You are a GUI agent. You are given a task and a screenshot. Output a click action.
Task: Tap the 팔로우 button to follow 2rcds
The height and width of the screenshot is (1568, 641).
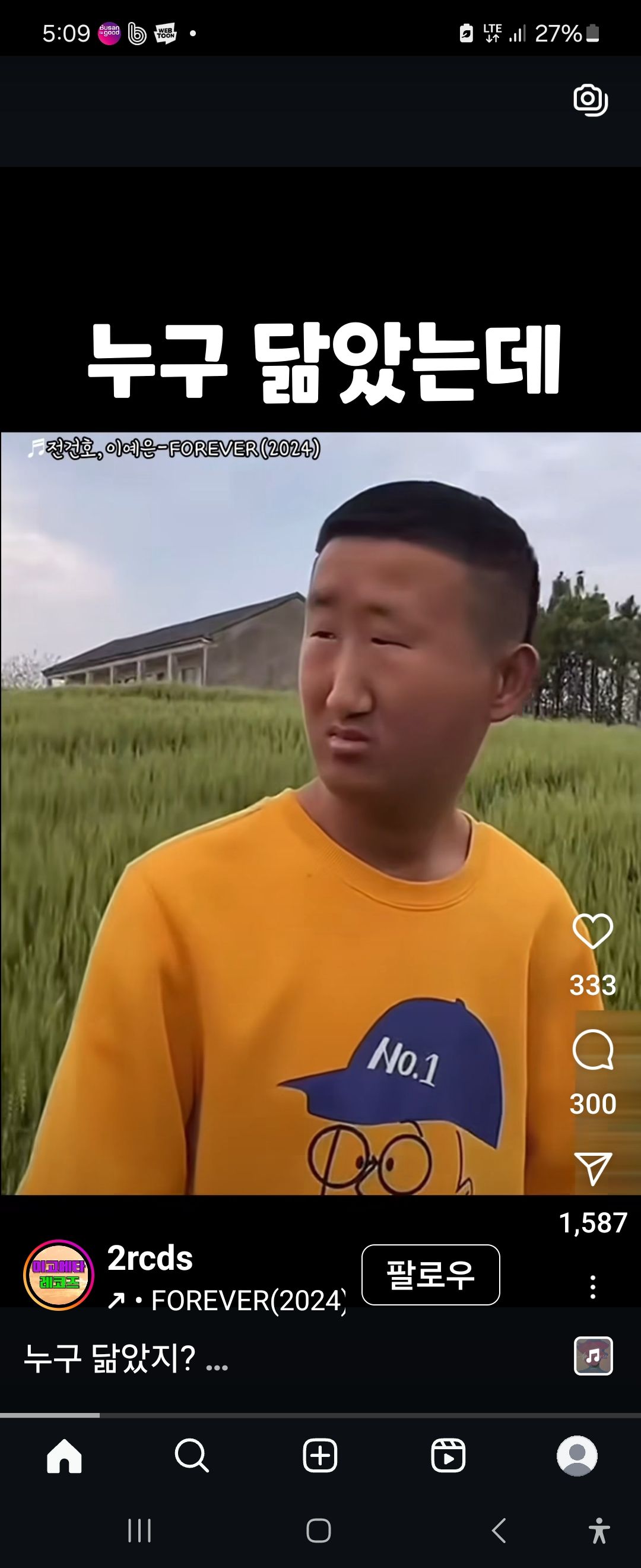tap(430, 1275)
